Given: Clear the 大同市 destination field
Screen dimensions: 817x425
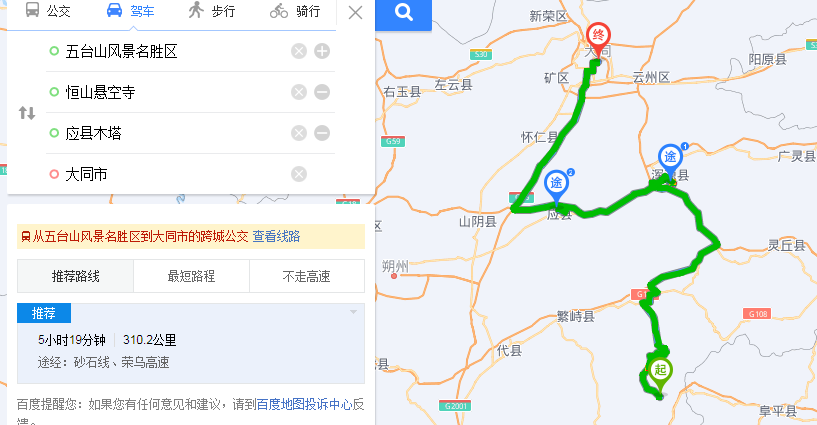Looking at the screenshot, I should tap(298, 174).
